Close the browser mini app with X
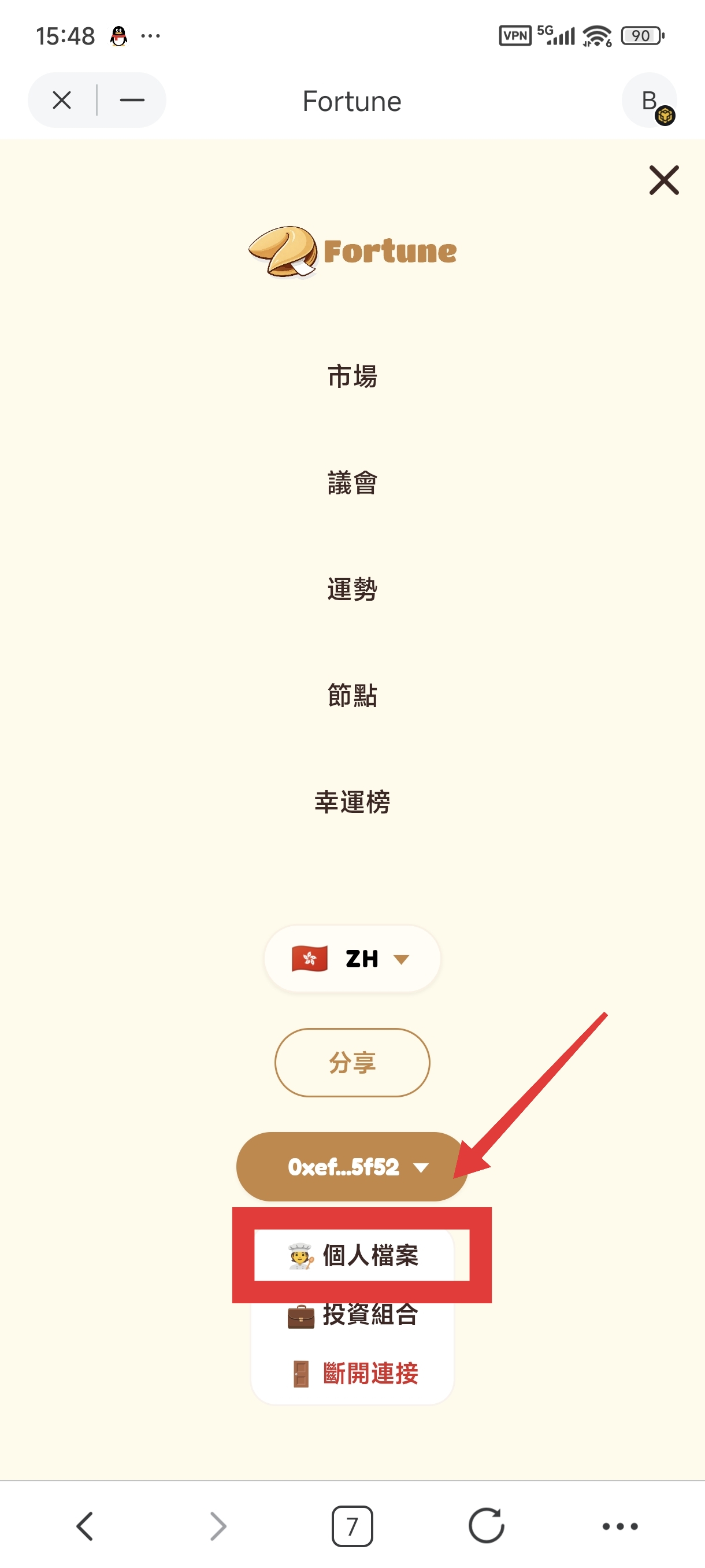This screenshot has height=1568, width=705. [x=62, y=100]
